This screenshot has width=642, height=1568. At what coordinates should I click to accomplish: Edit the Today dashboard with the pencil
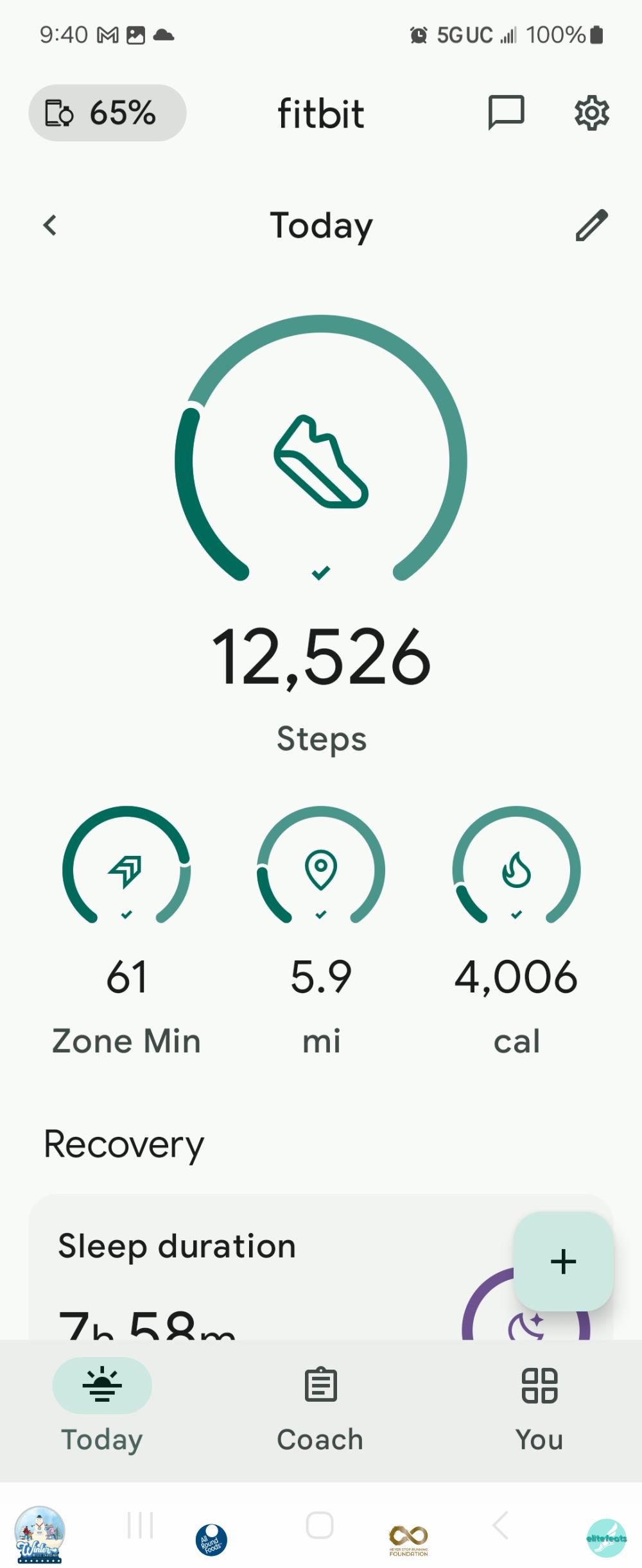click(x=591, y=225)
